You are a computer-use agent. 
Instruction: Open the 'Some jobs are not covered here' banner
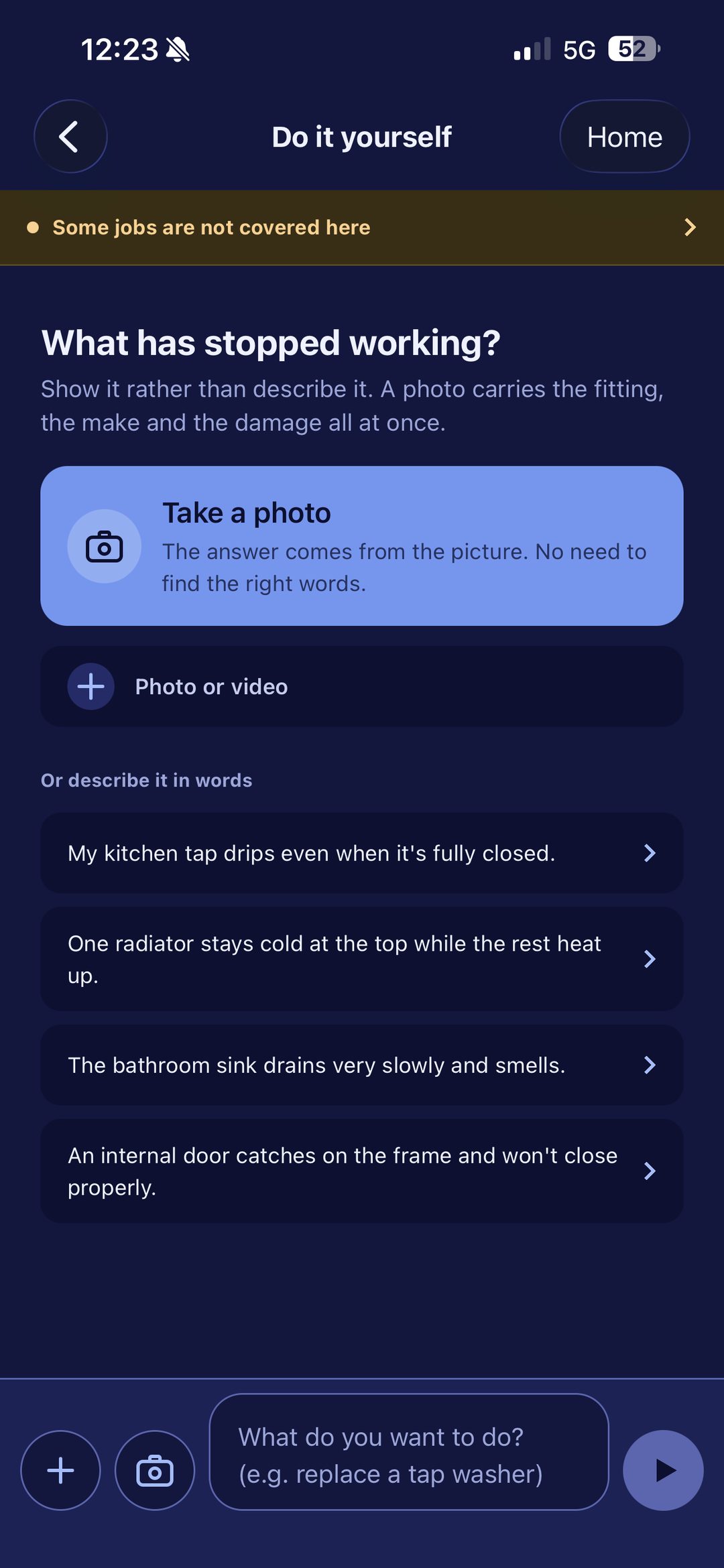[x=362, y=228]
